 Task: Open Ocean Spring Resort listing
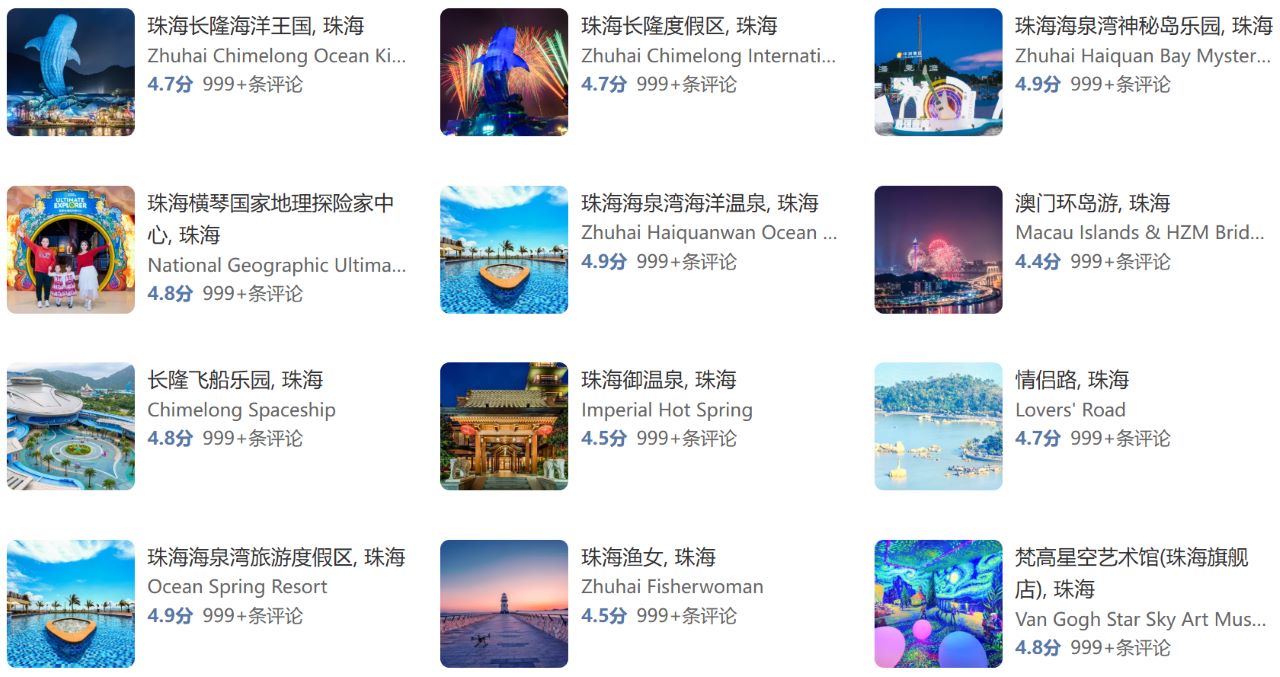click(x=276, y=558)
